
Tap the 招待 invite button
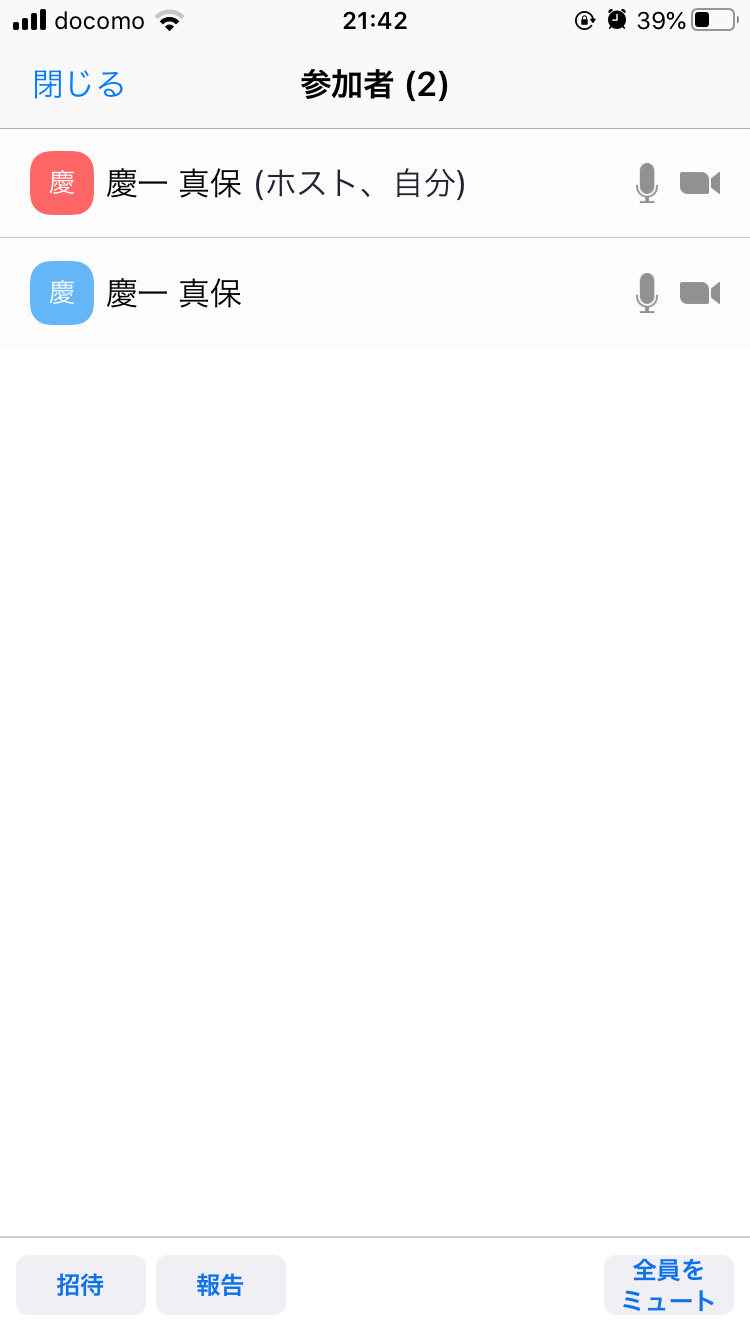[x=81, y=1285]
